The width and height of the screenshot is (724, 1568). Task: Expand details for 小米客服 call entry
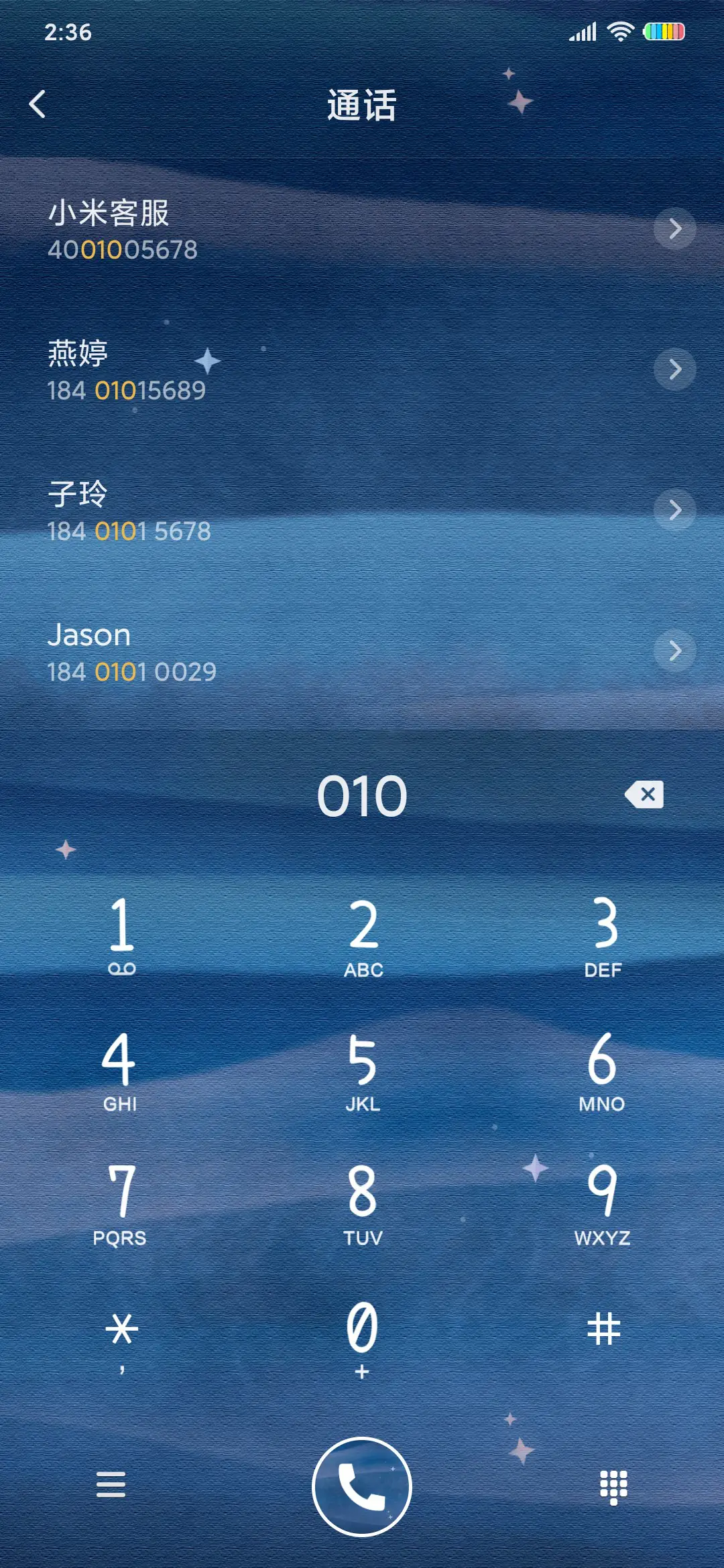point(674,229)
